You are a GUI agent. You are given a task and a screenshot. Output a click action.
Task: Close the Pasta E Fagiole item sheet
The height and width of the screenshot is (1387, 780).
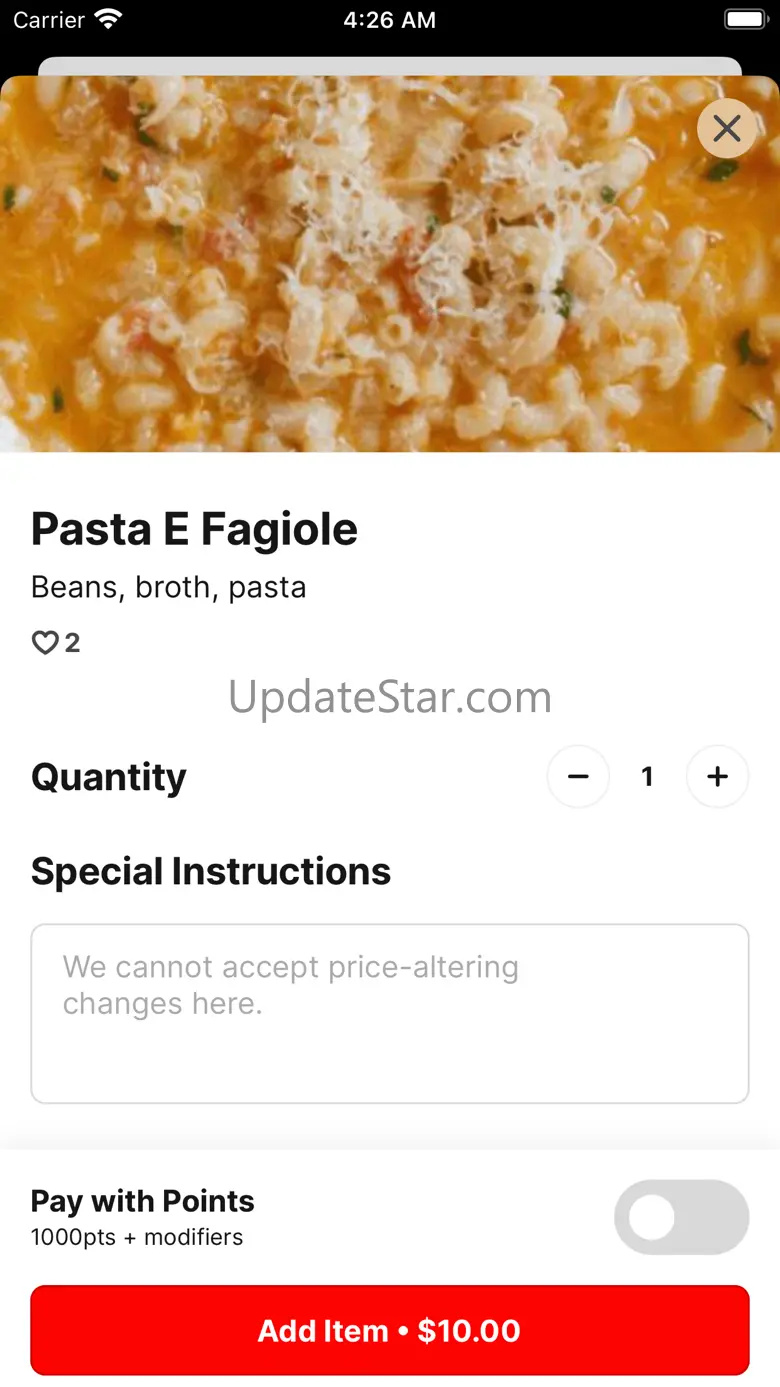(727, 128)
